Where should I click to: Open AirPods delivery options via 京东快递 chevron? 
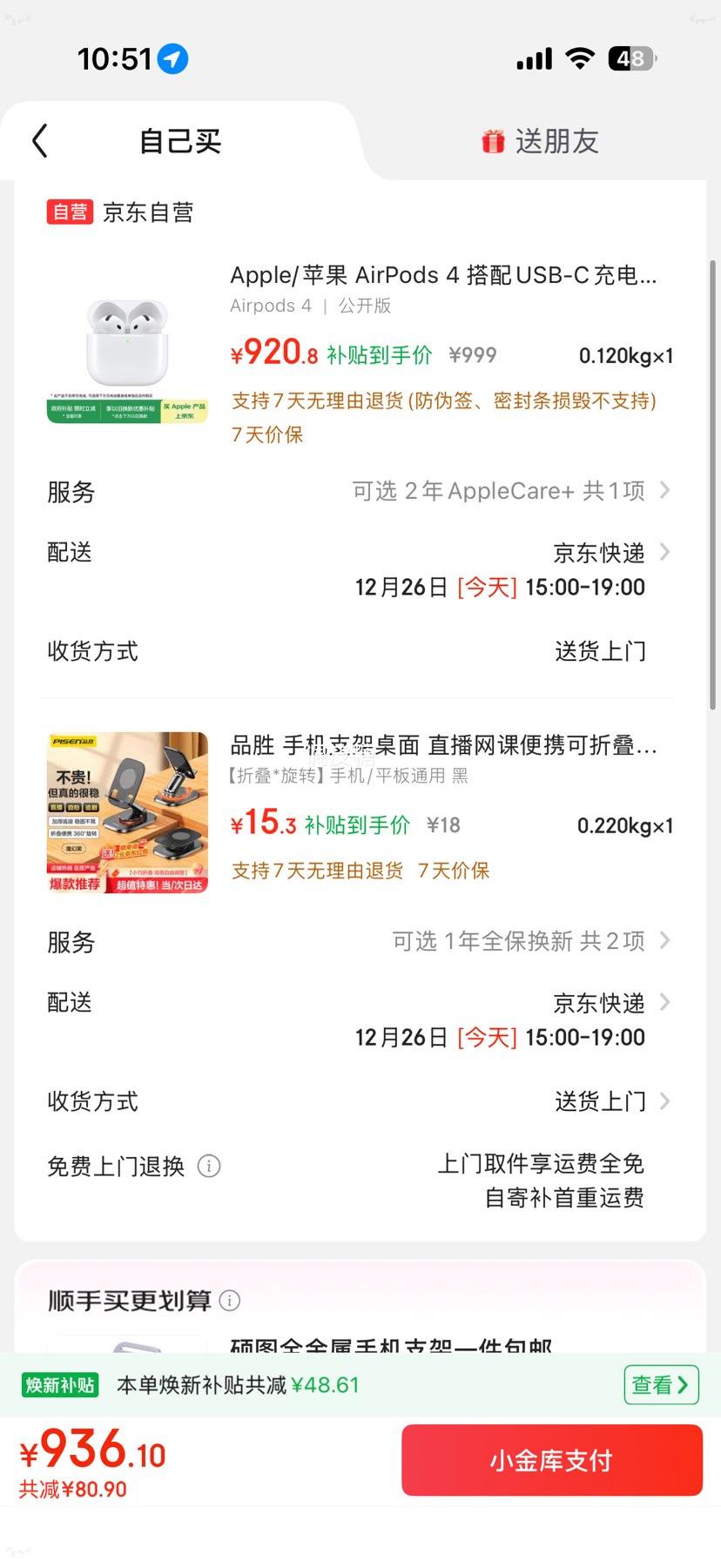click(664, 551)
